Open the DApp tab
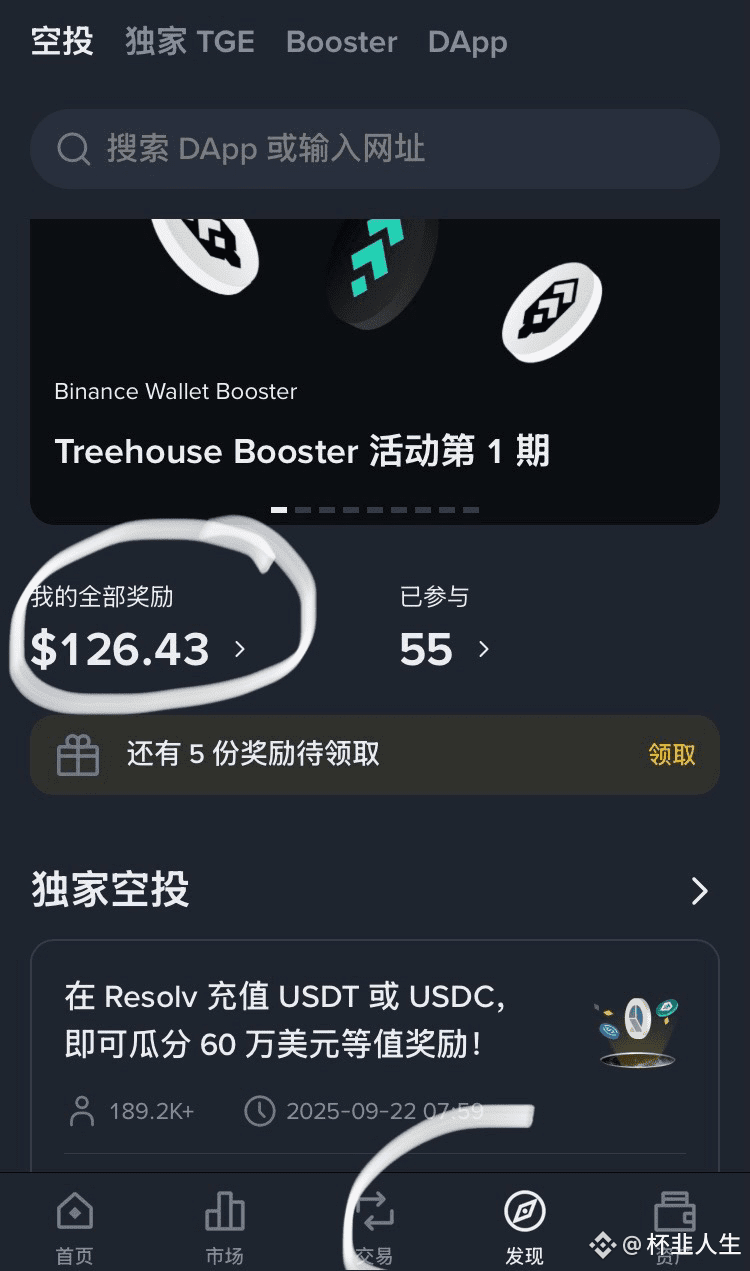 click(x=467, y=42)
